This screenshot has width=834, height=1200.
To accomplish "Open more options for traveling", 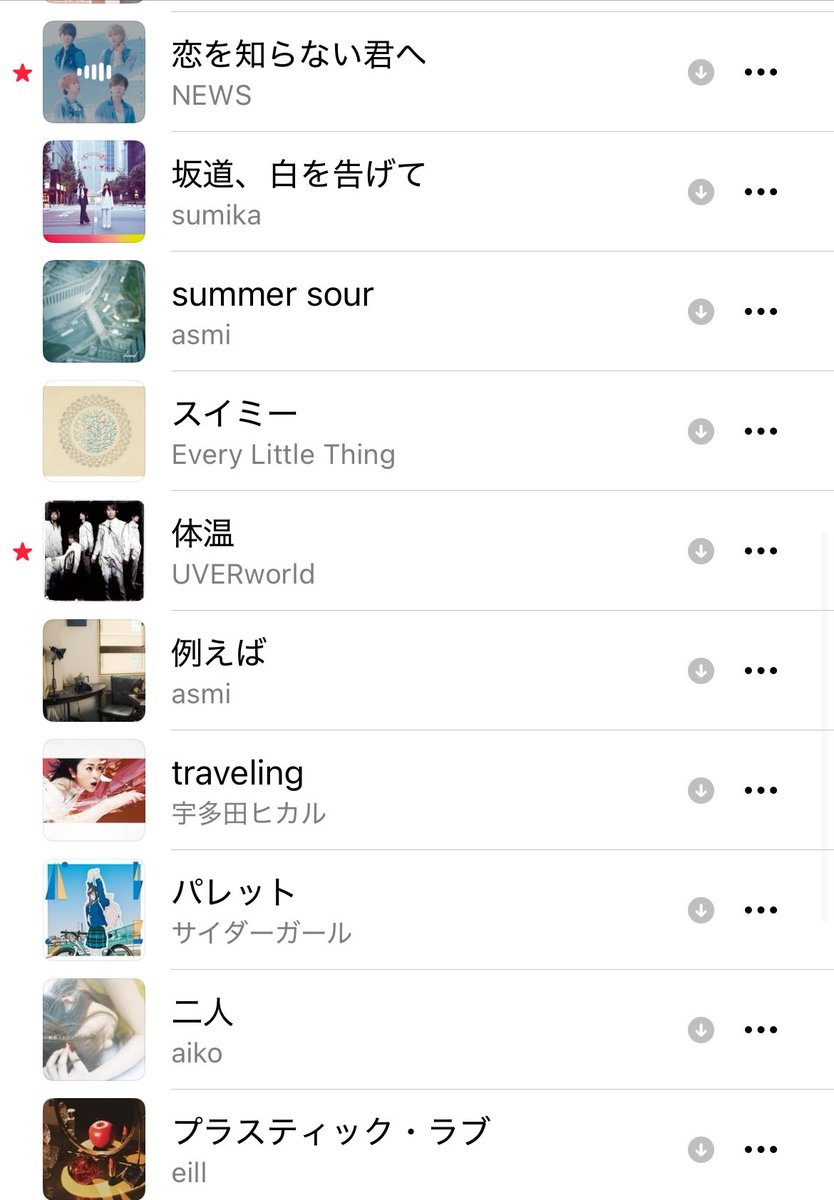I will [760, 790].
